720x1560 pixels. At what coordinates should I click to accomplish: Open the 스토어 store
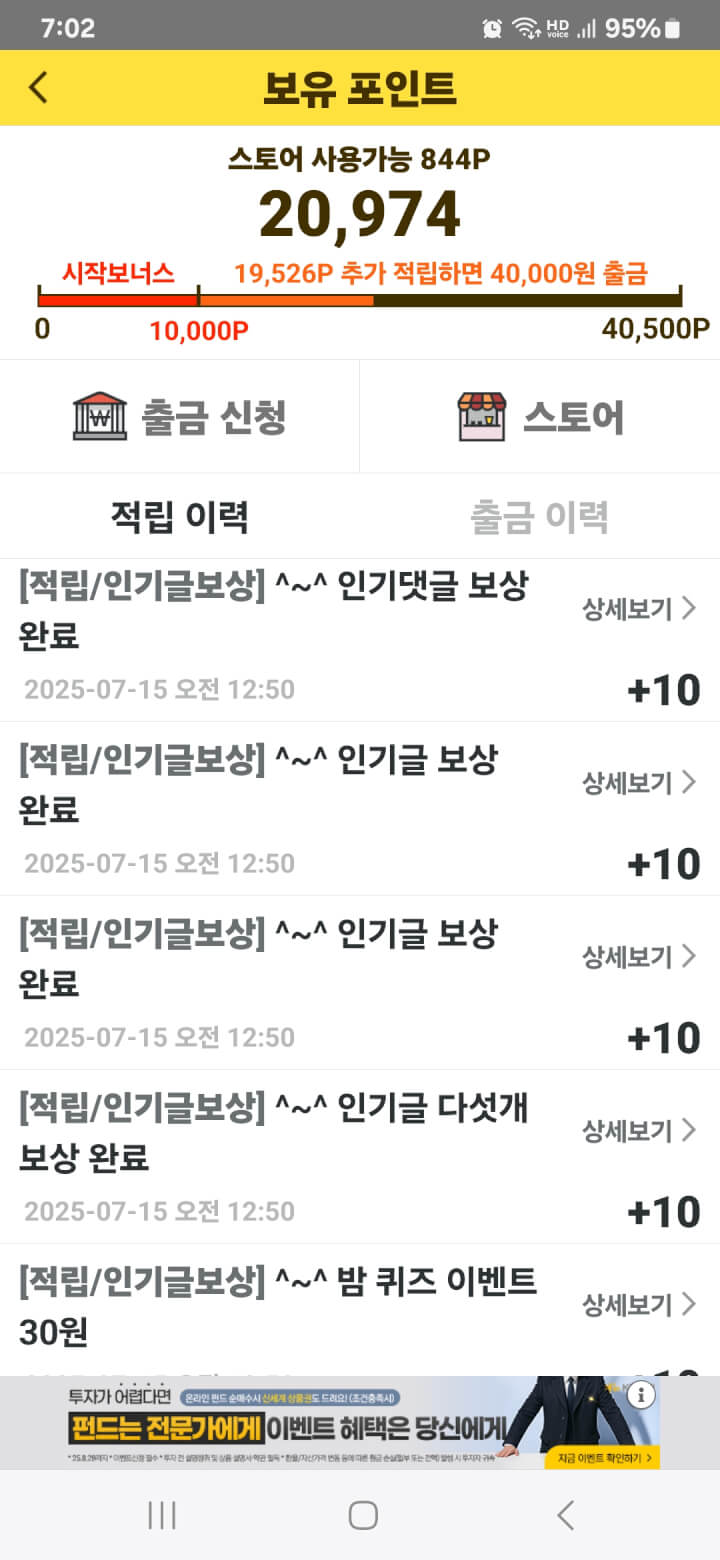(540, 416)
